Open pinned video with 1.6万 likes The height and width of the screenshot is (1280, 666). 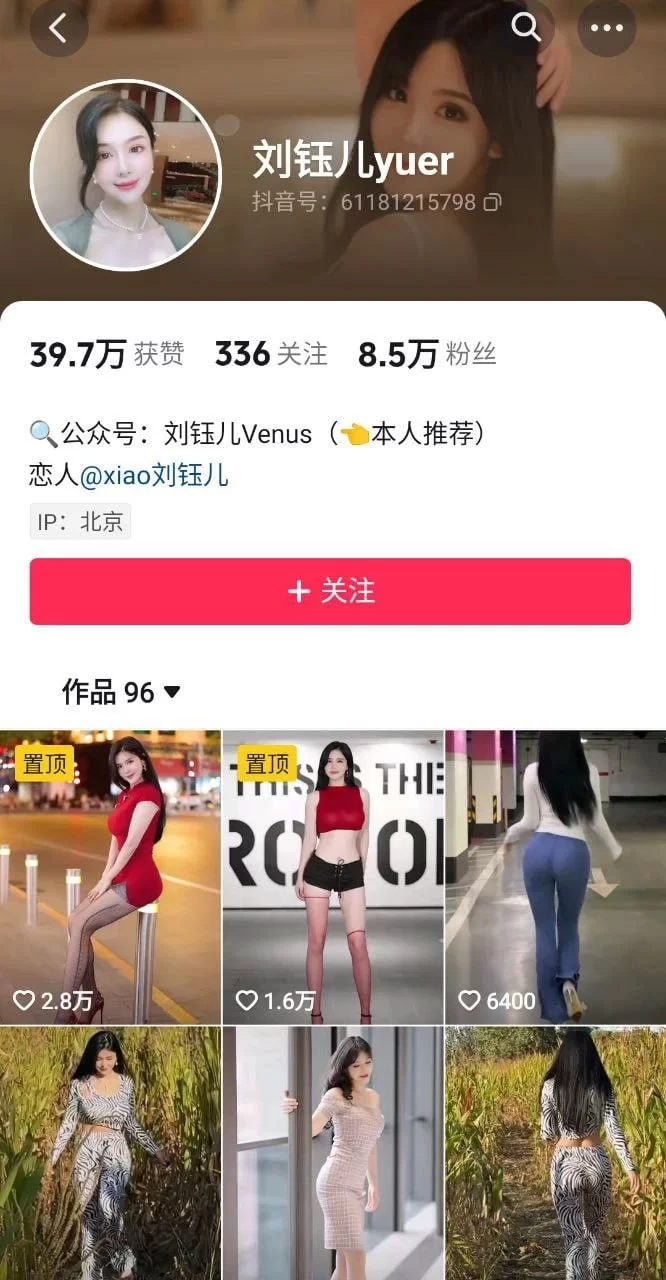pos(333,877)
